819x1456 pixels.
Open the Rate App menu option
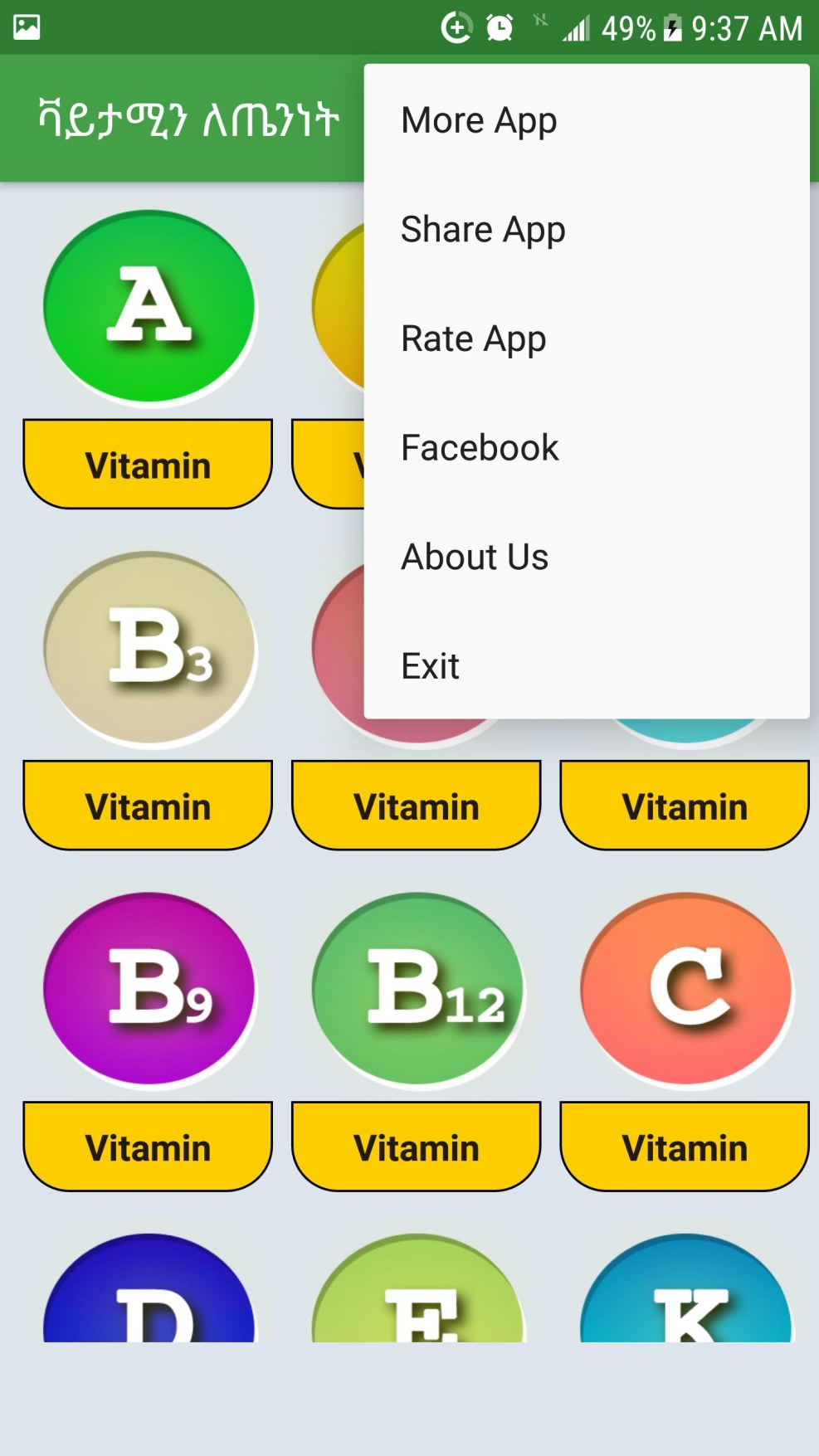[x=473, y=338]
